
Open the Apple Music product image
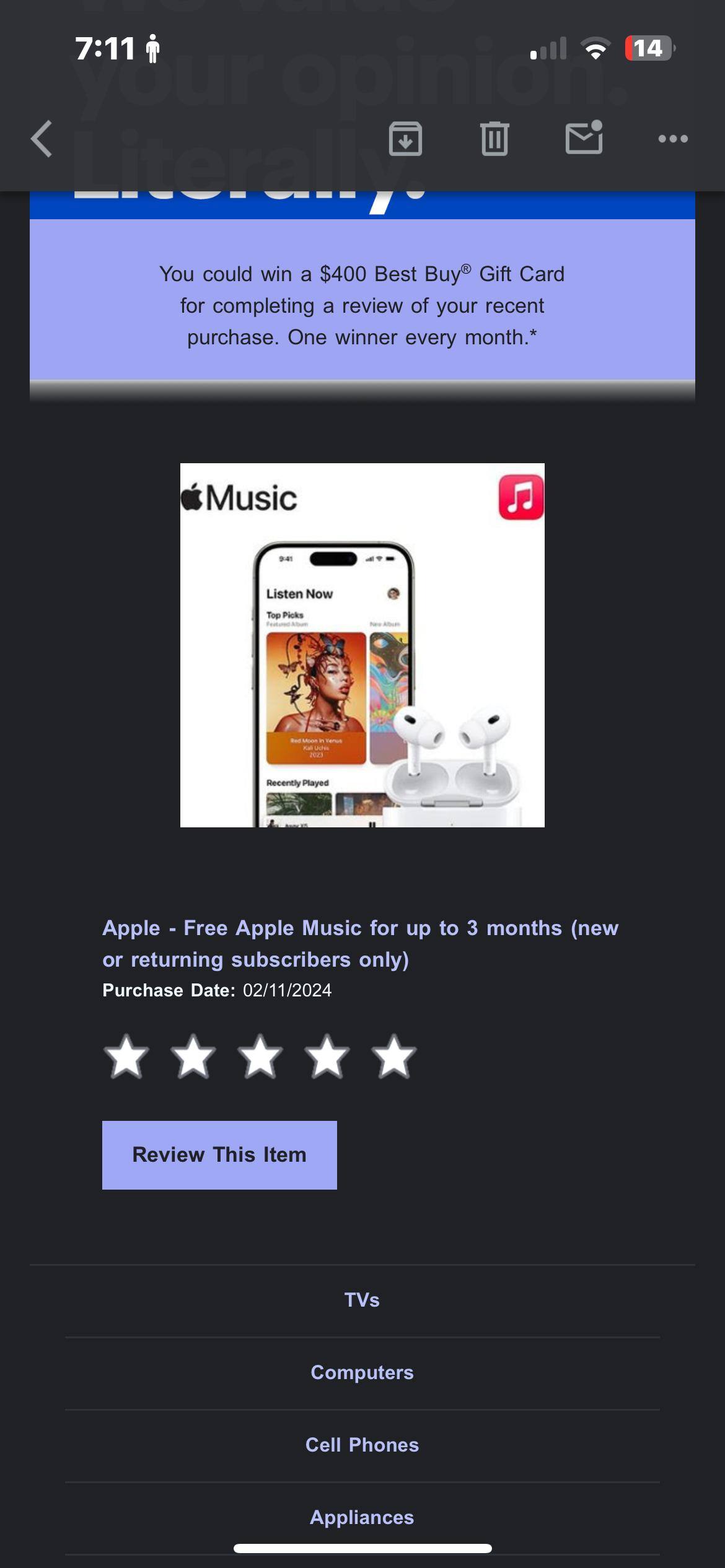(362, 645)
